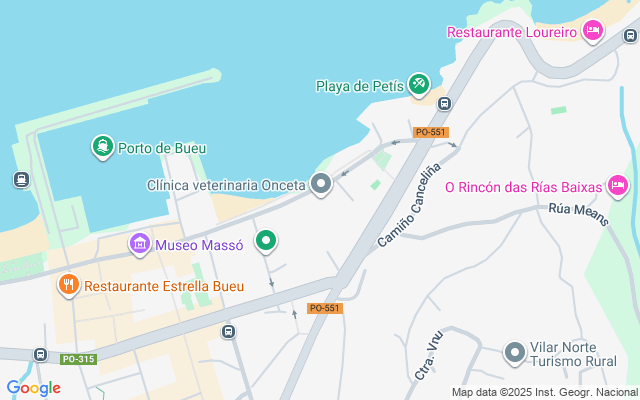Viewport: 640px width, 400px height.
Task: Open the Restaurante Loureiro marker
Action: pos(593,31)
